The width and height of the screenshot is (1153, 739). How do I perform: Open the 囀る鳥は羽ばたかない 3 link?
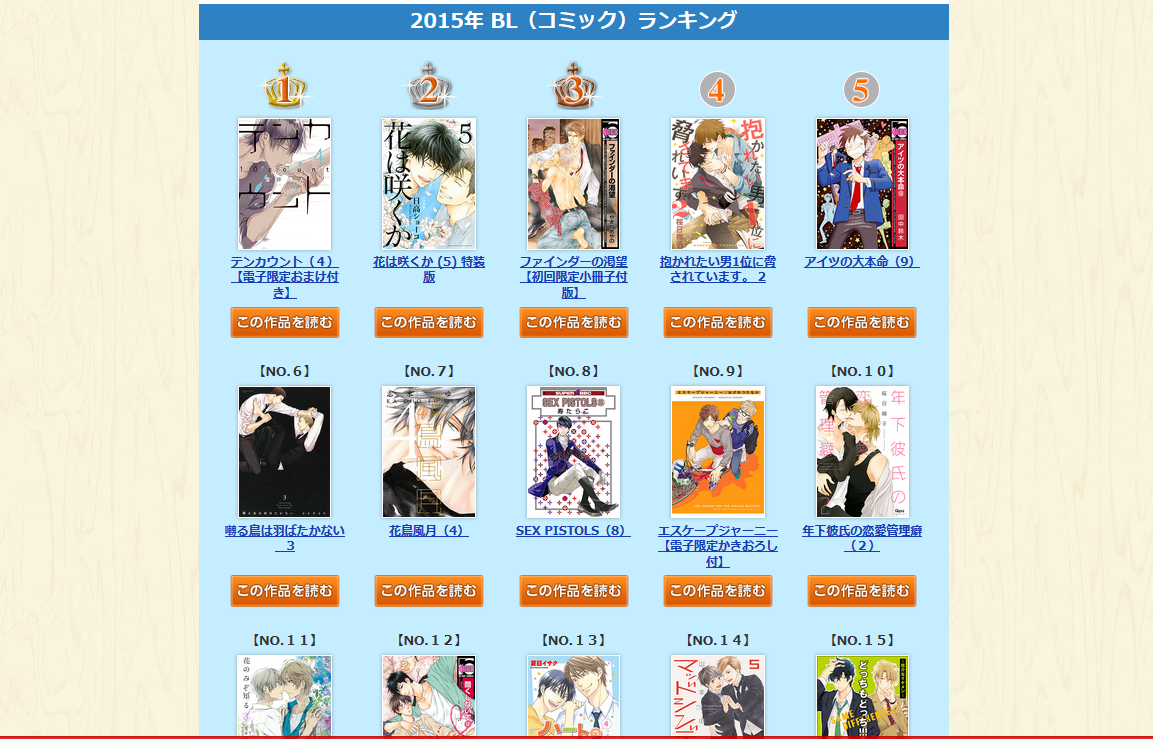285,531
